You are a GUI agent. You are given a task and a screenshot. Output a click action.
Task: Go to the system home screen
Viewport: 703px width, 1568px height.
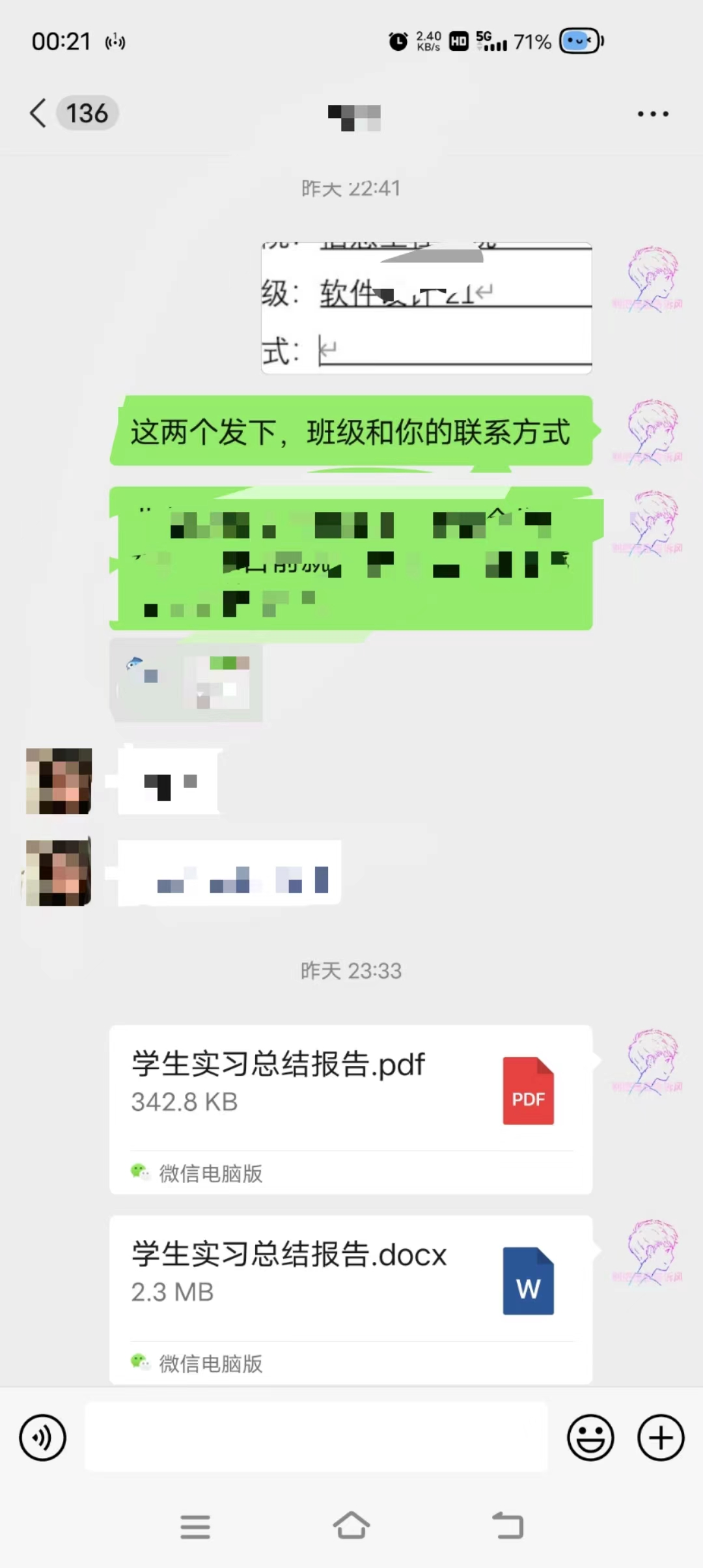(351, 1526)
